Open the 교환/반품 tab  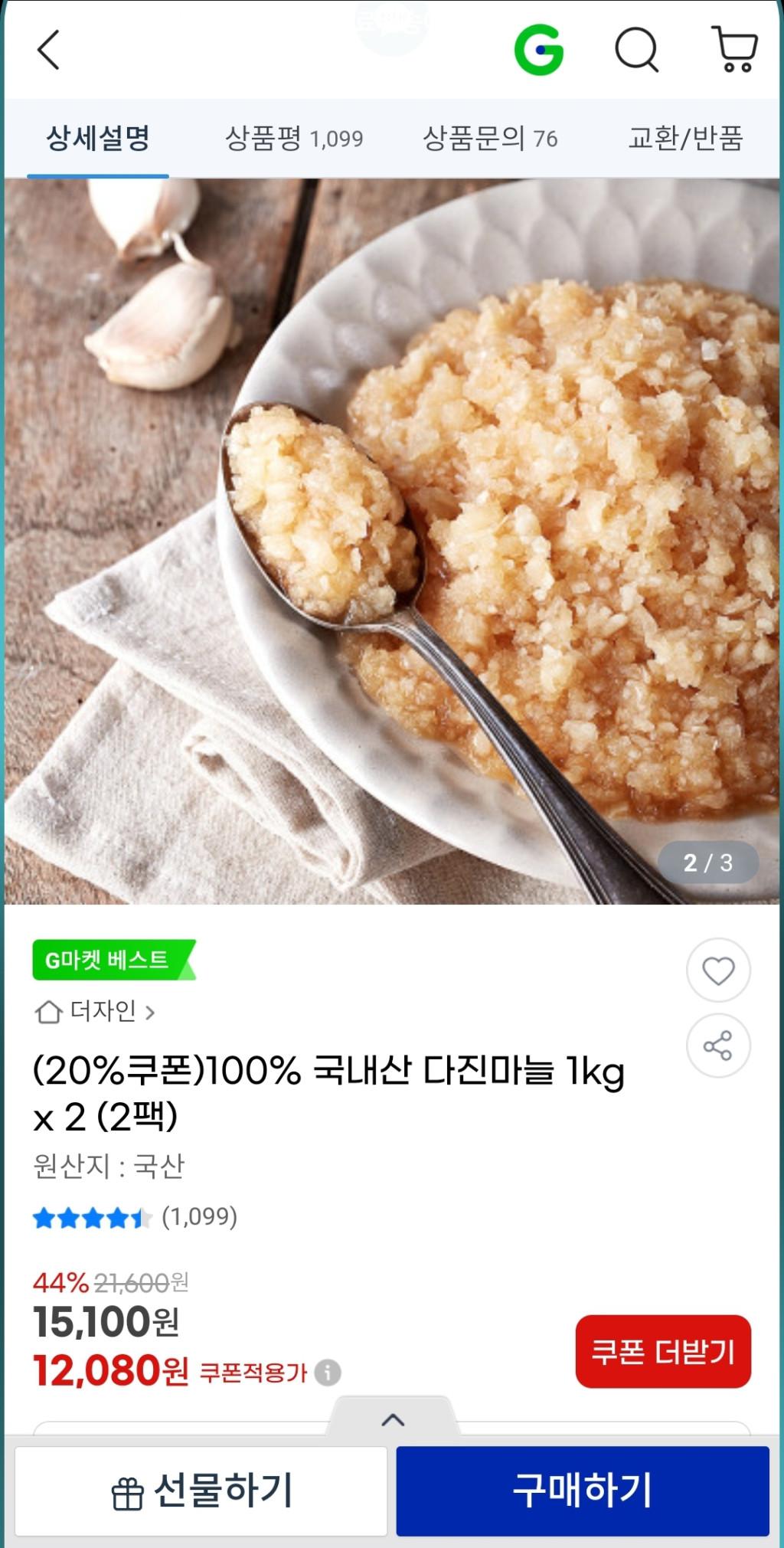685,139
